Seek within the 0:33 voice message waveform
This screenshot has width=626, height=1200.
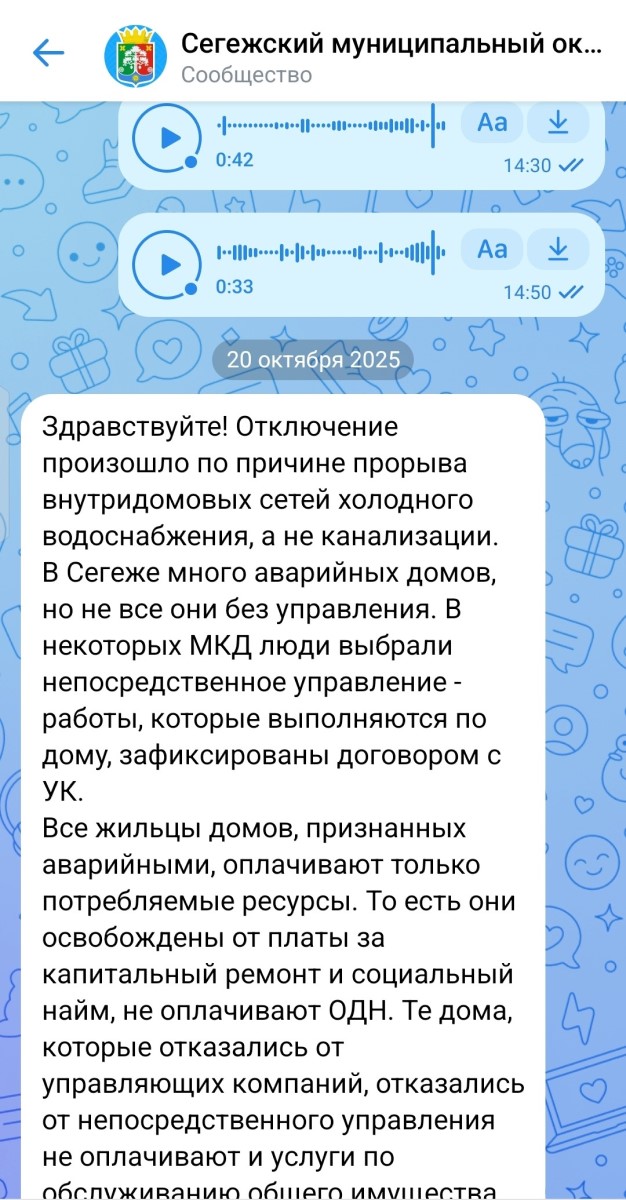pyautogui.click(x=330, y=252)
